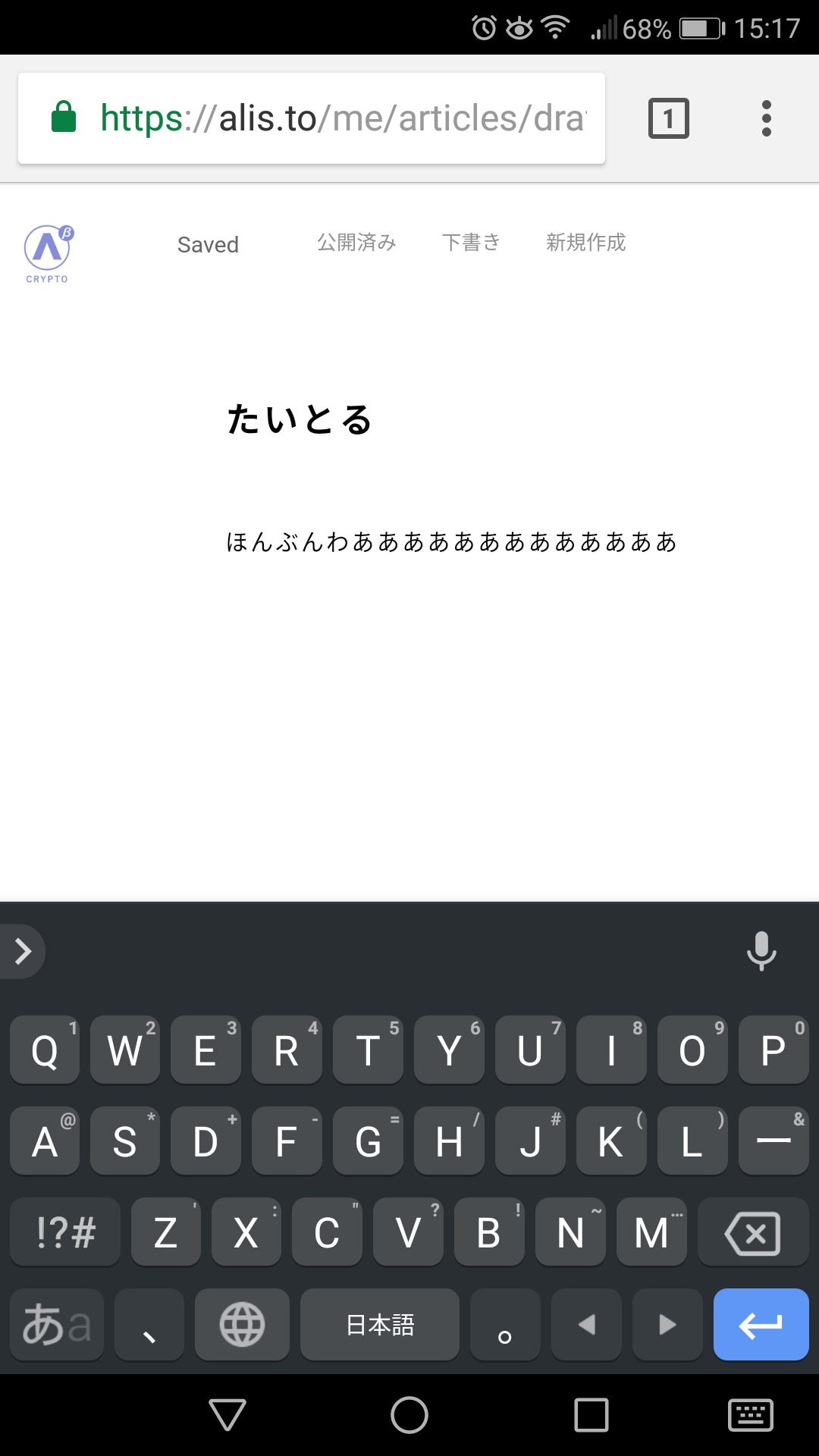819x1456 pixels.
Task: Go to the home screen
Action: tap(409, 1415)
